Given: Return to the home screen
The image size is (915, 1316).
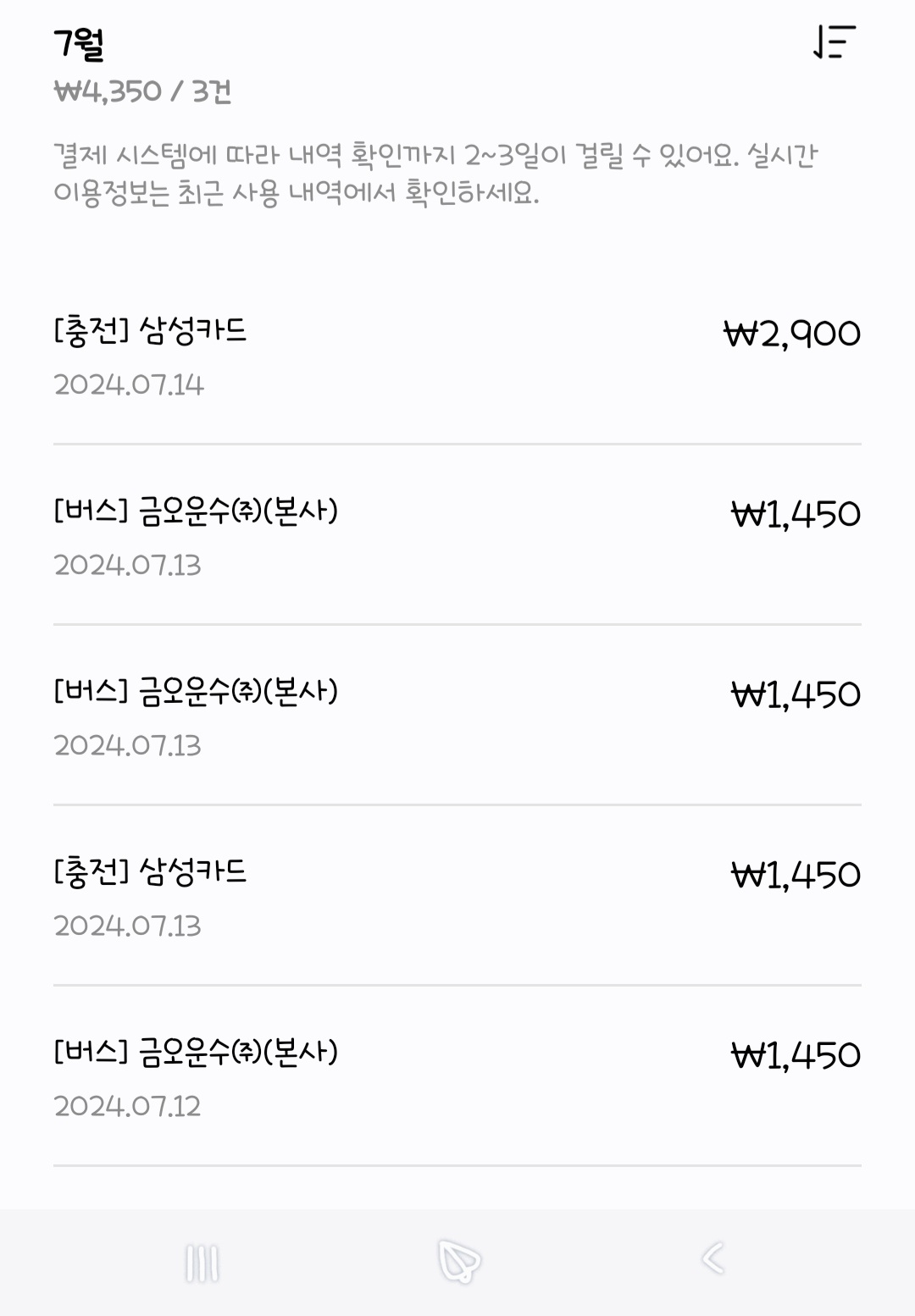Looking at the screenshot, I should [458, 1261].
